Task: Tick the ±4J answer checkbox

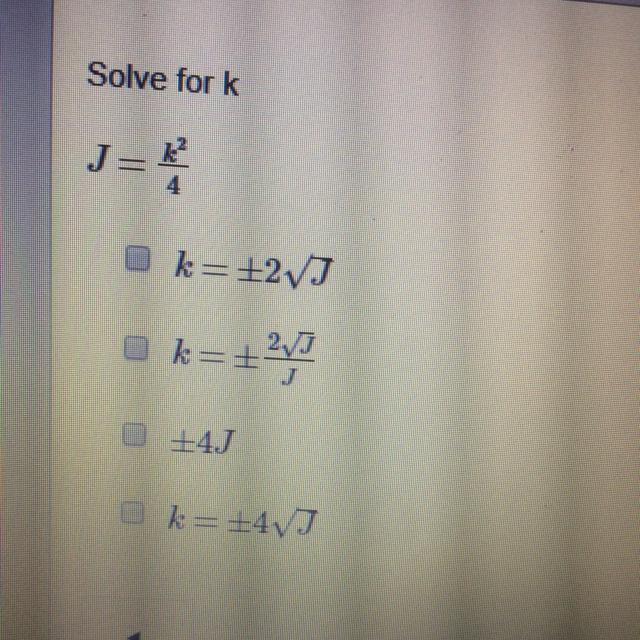Action: [x=132, y=434]
